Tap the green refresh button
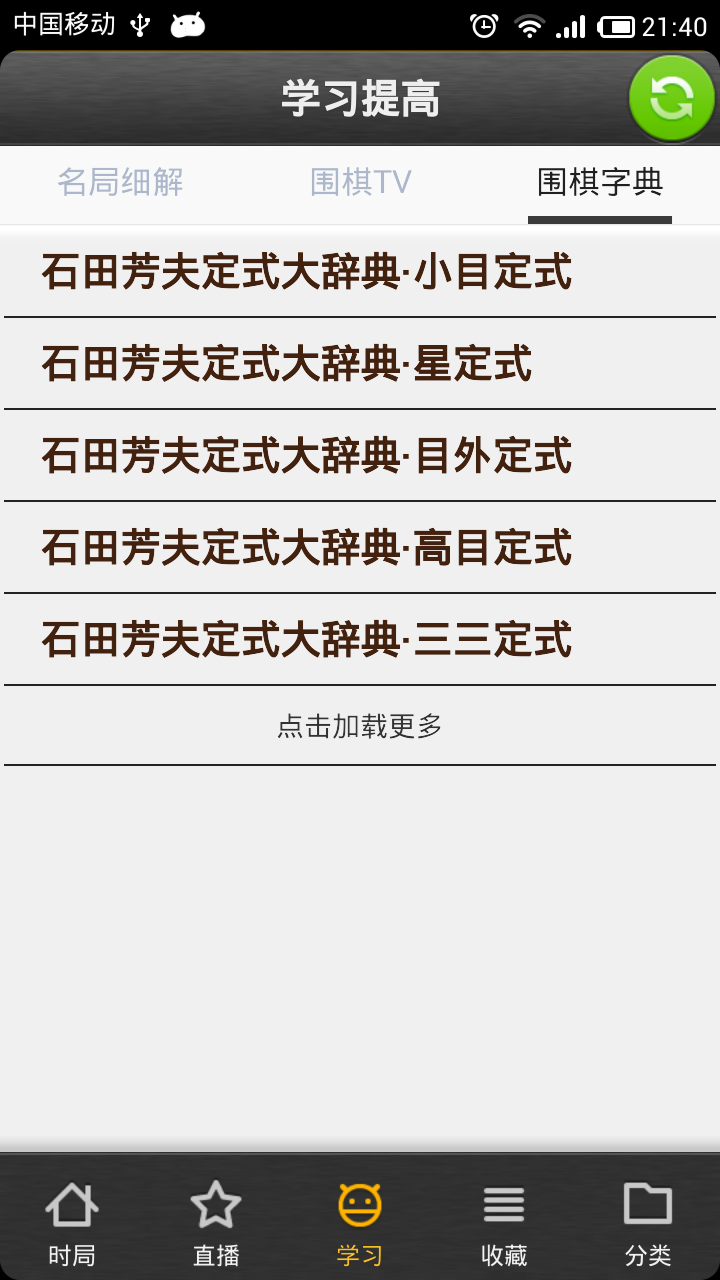 (671, 98)
